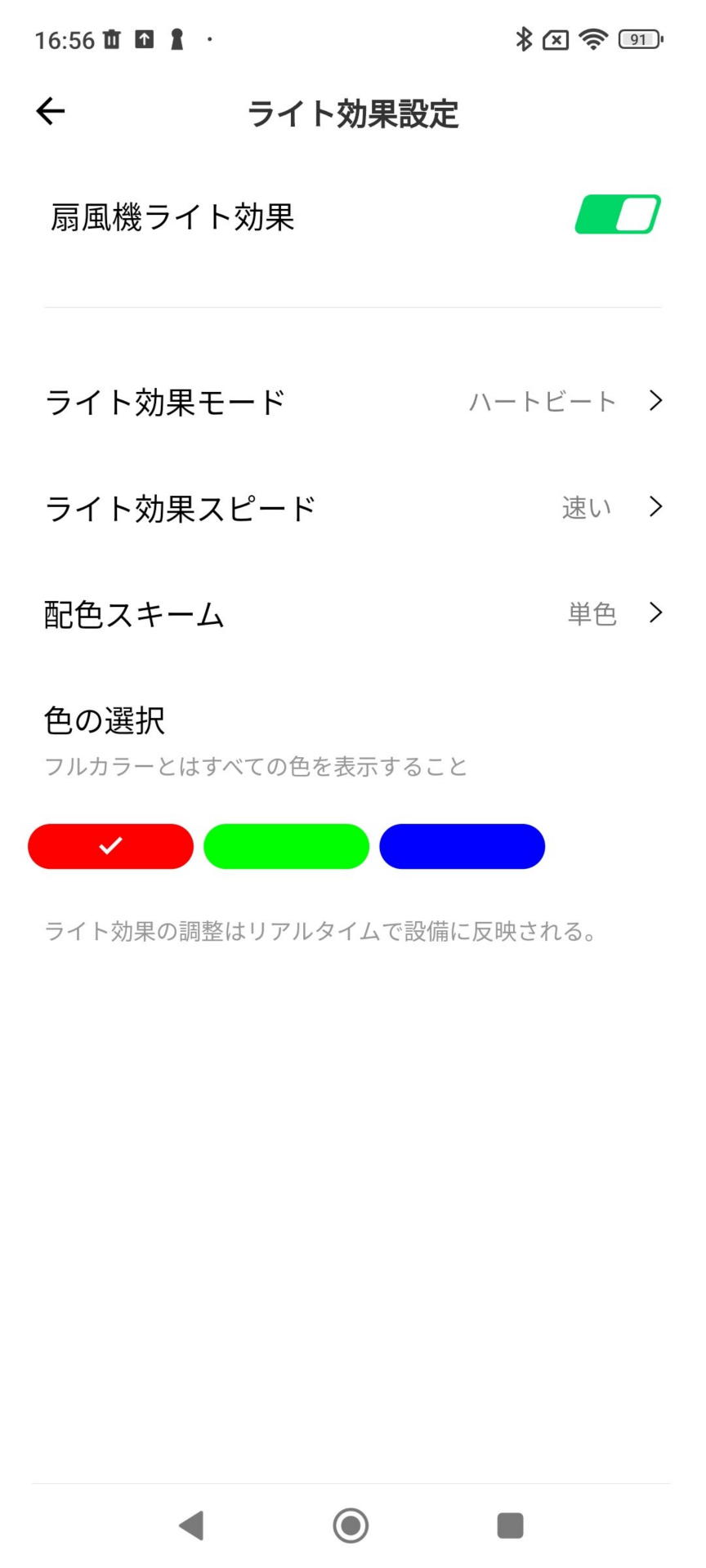Open ライト効果モード setting
Screen dimensions: 706x1568
(353, 402)
